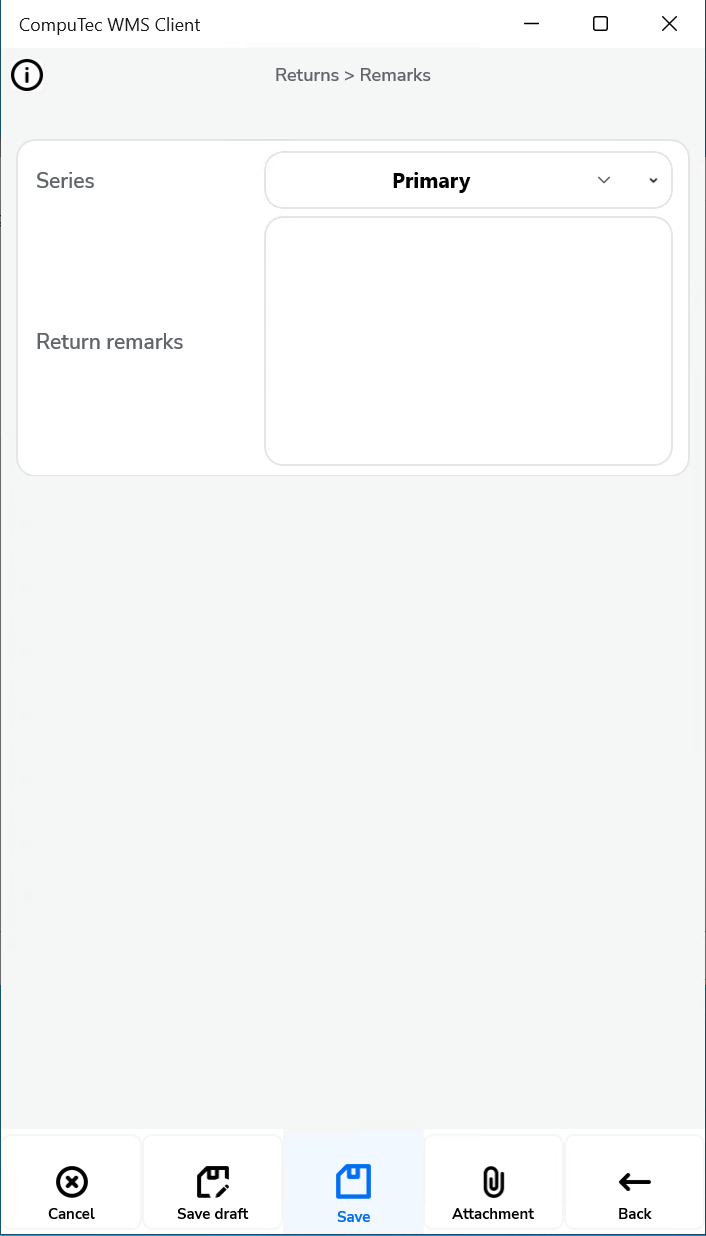
Task: Cancel the return document
Action: [x=71, y=1193]
